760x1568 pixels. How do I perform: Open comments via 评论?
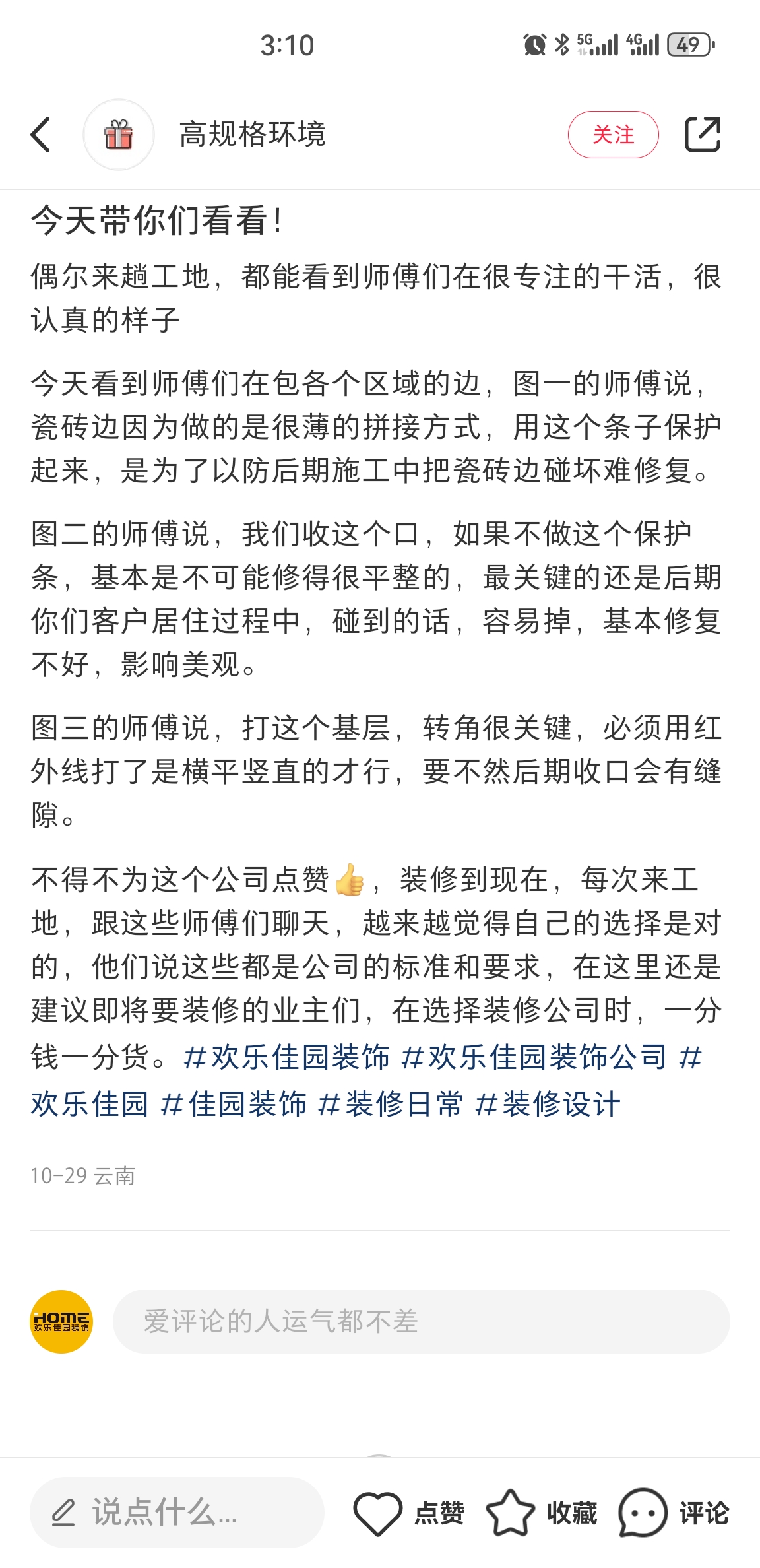(x=674, y=1512)
